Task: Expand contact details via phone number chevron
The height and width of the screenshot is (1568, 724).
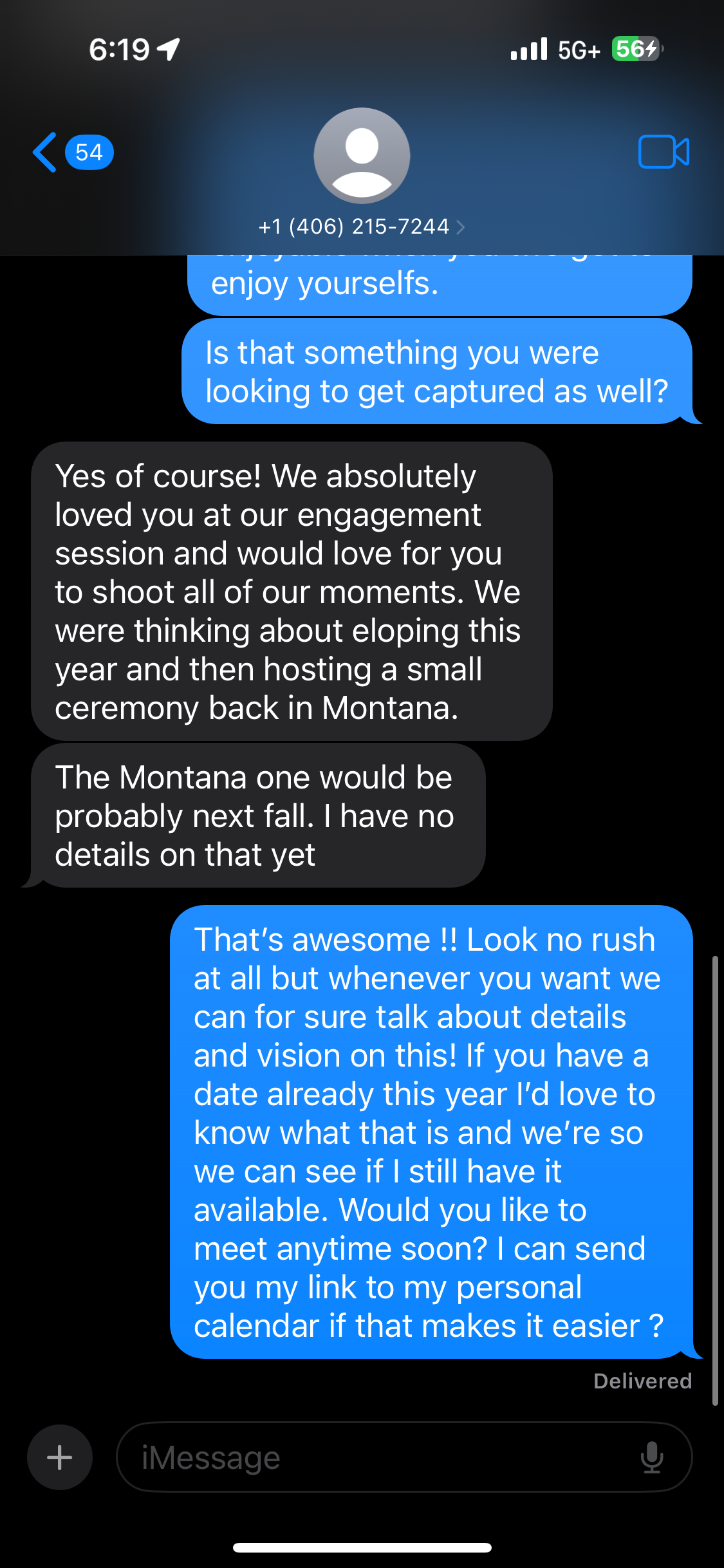Action: pyautogui.click(x=461, y=226)
